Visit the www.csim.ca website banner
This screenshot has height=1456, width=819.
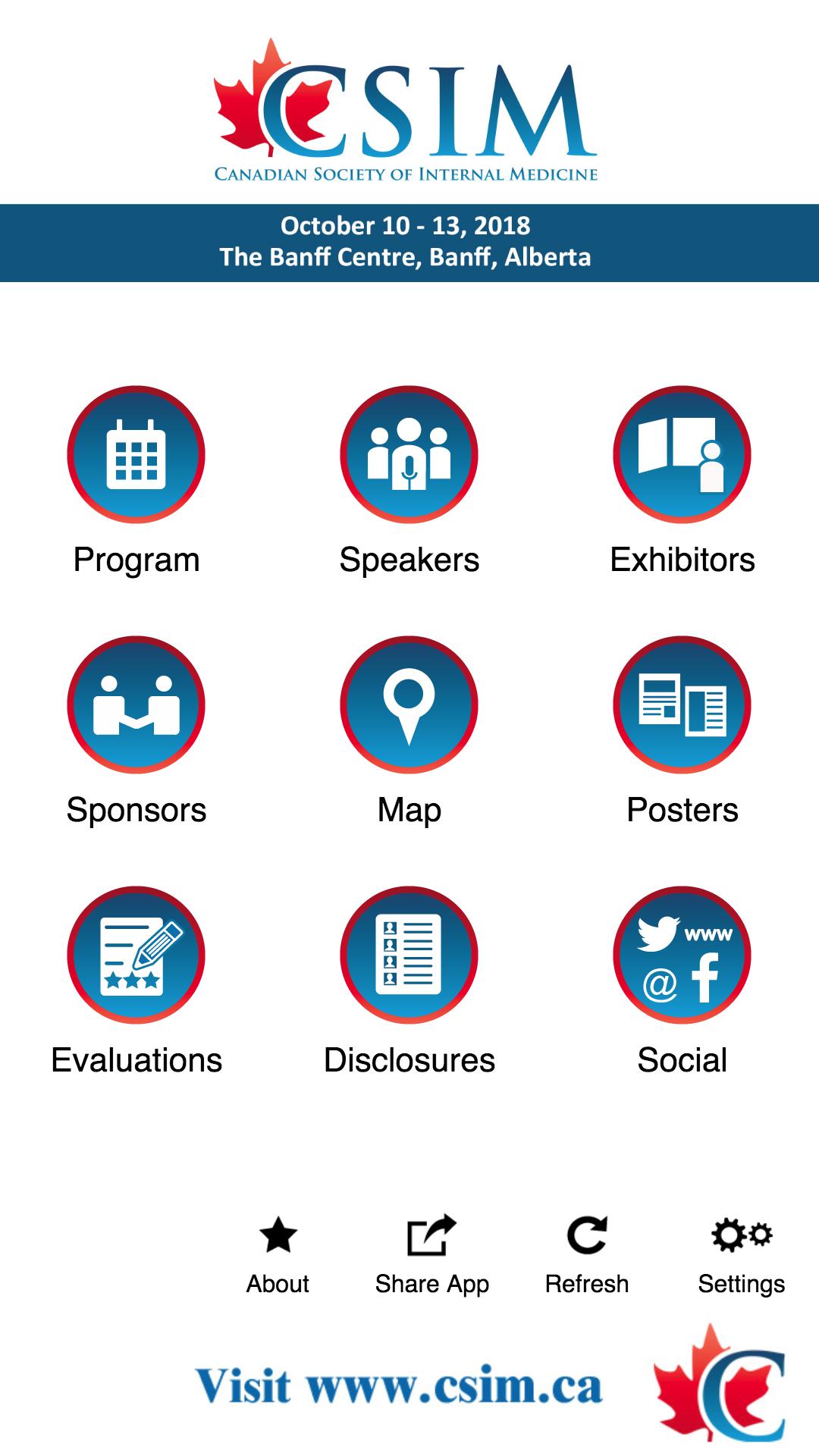400,1386
